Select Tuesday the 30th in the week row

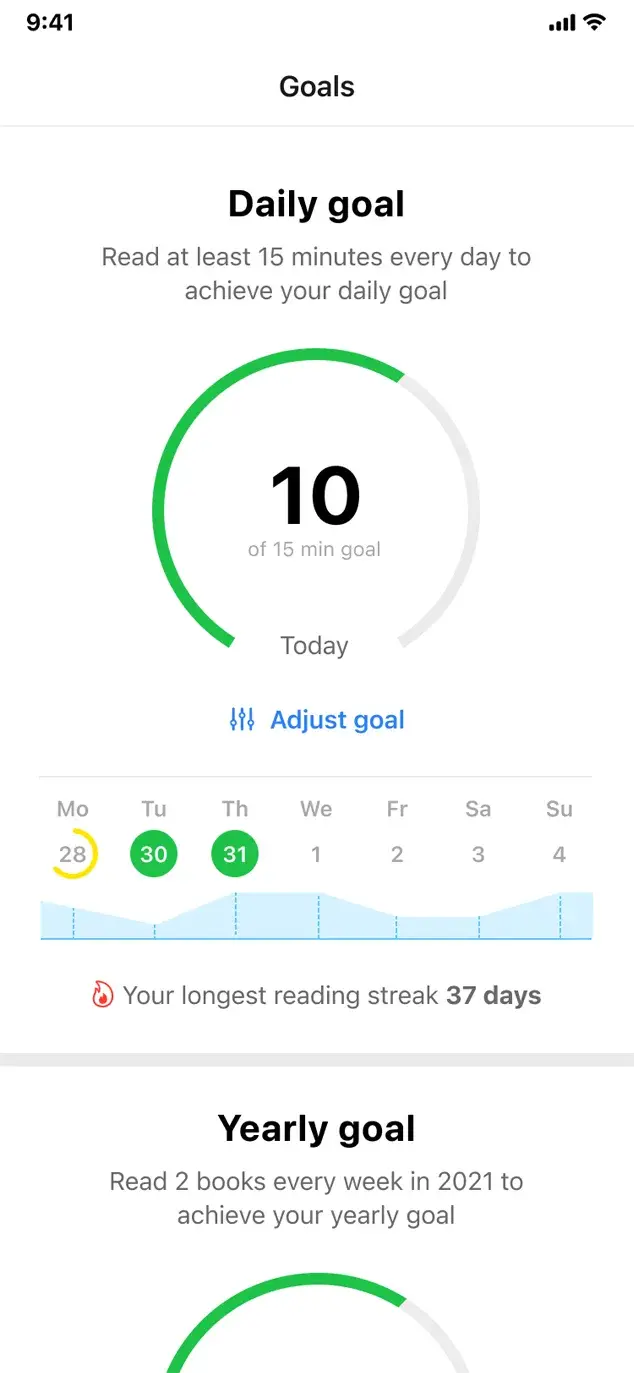tap(154, 854)
